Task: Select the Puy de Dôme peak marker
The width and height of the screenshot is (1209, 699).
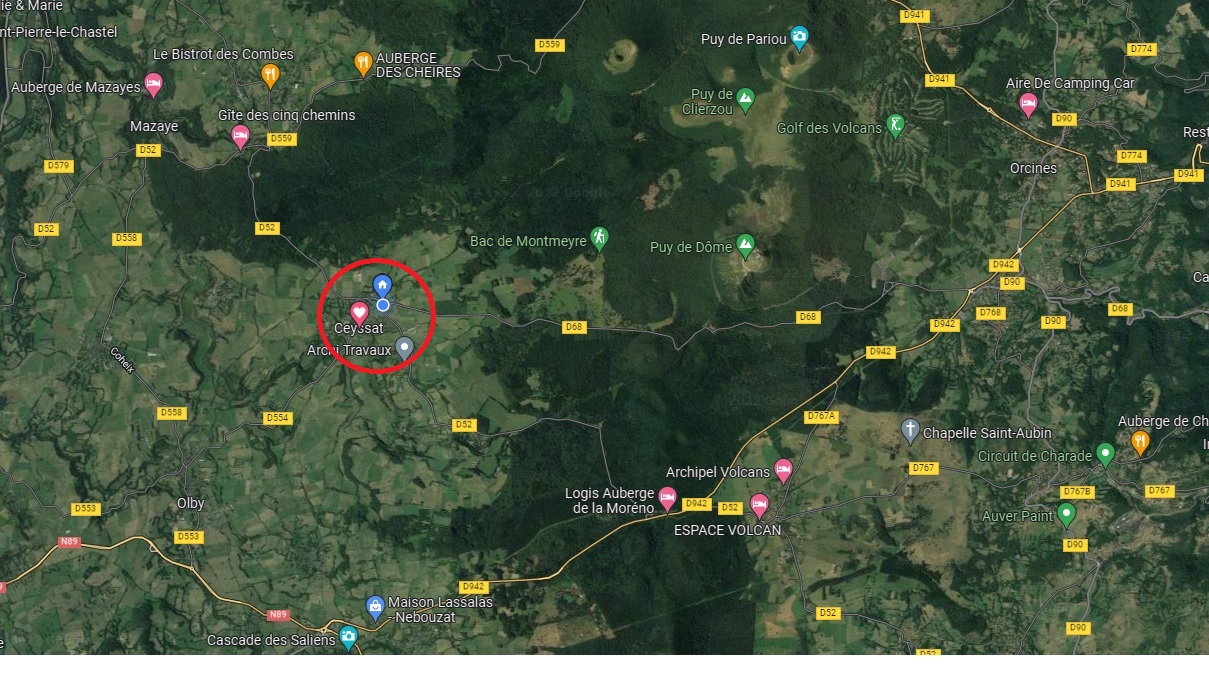Action: 744,244
